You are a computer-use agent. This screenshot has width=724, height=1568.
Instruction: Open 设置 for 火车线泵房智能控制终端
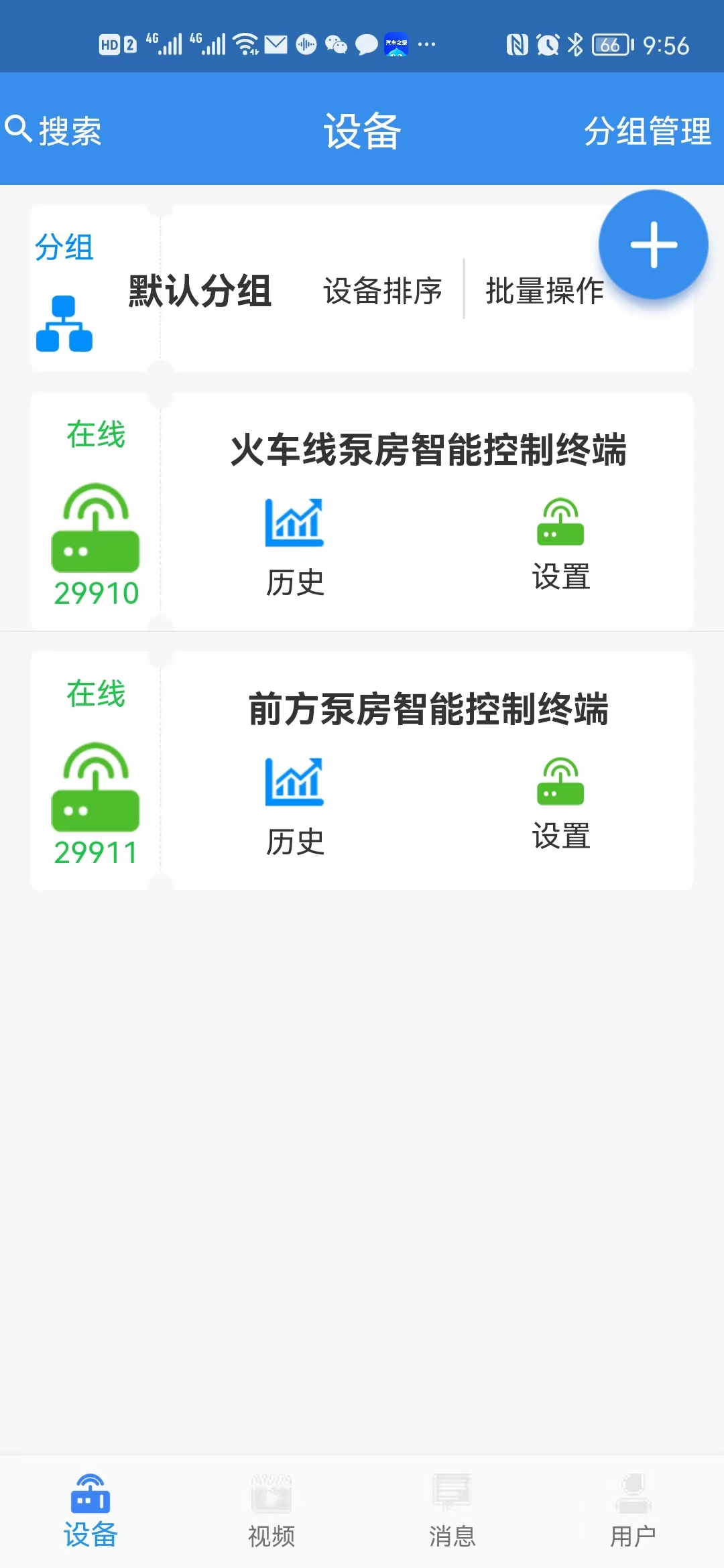coord(561,544)
